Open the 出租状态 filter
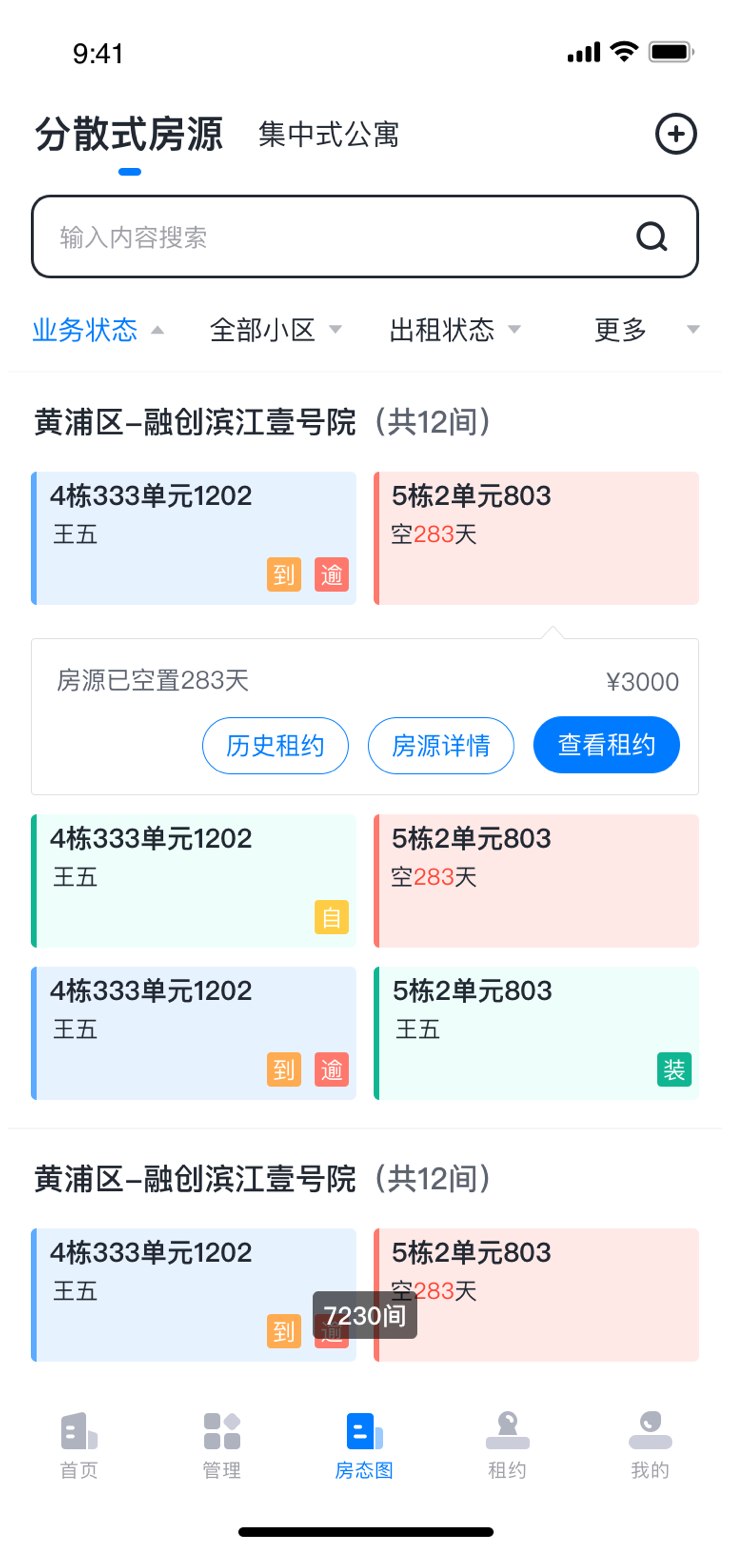Image resolution: width=730 pixels, height=1560 pixels. pyautogui.click(x=455, y=330)
